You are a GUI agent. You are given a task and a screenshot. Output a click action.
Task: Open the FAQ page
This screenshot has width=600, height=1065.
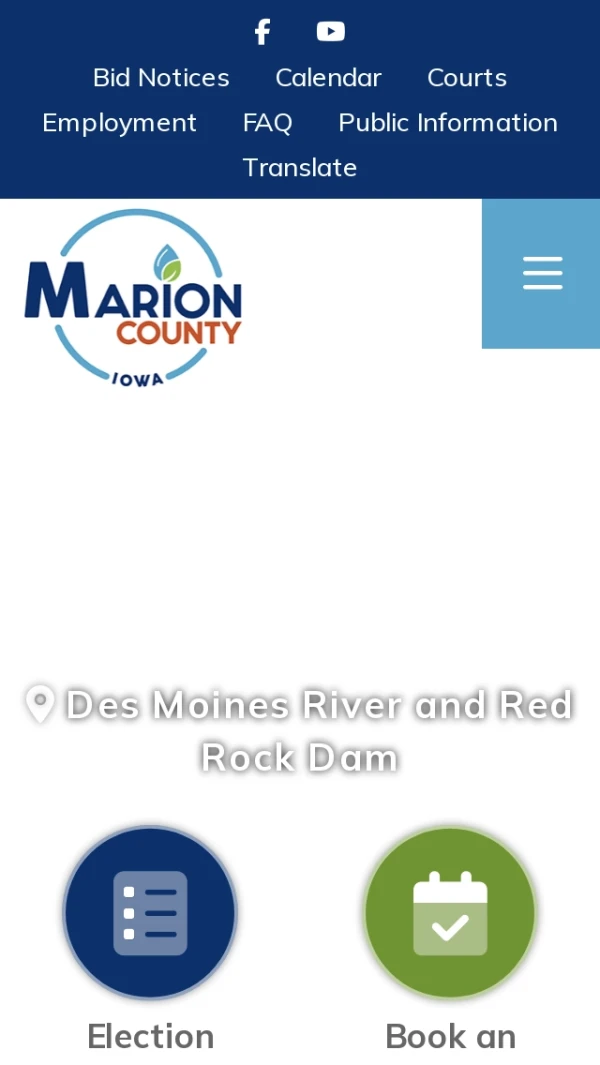click(x=267, y=123)
